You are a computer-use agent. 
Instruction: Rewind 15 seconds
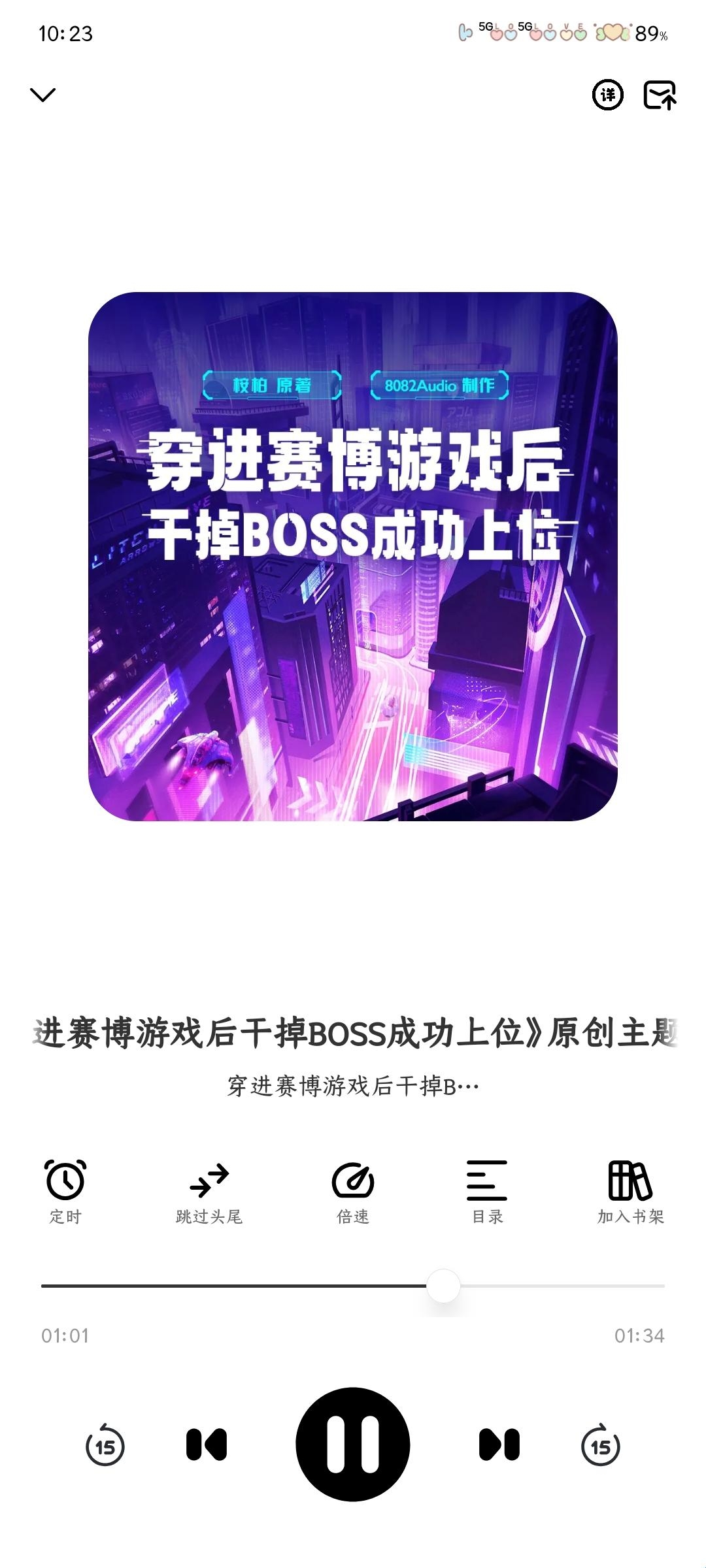[105, 1445]
